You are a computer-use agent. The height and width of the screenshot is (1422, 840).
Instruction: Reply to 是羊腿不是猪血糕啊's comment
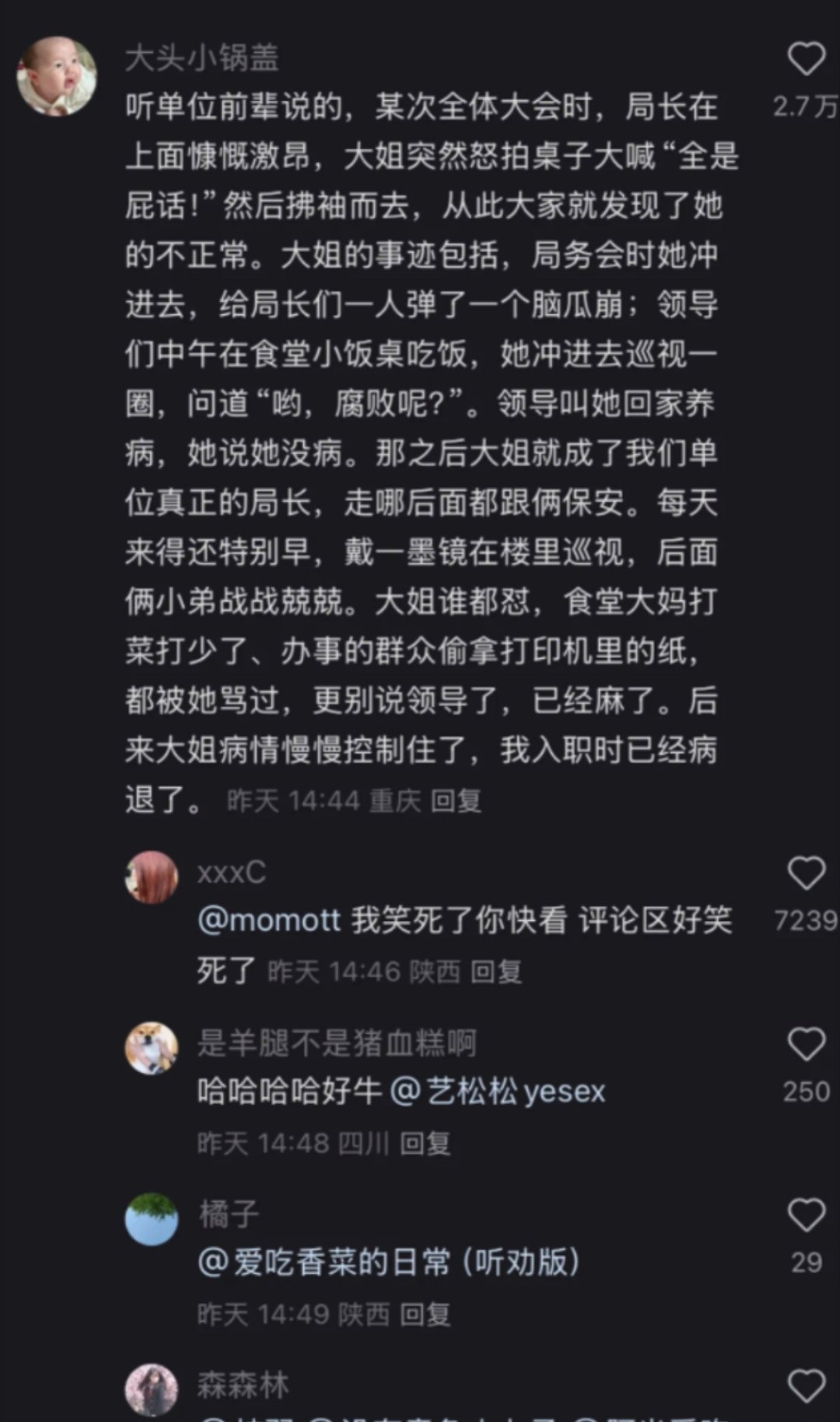425,1144
